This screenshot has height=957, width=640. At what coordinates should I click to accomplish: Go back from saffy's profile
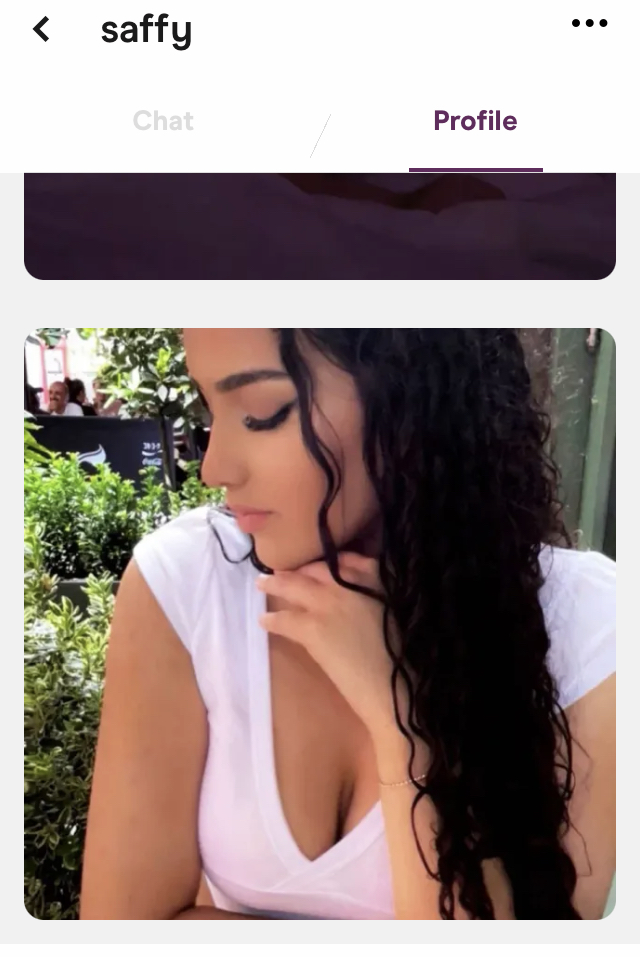click(41, 30)
